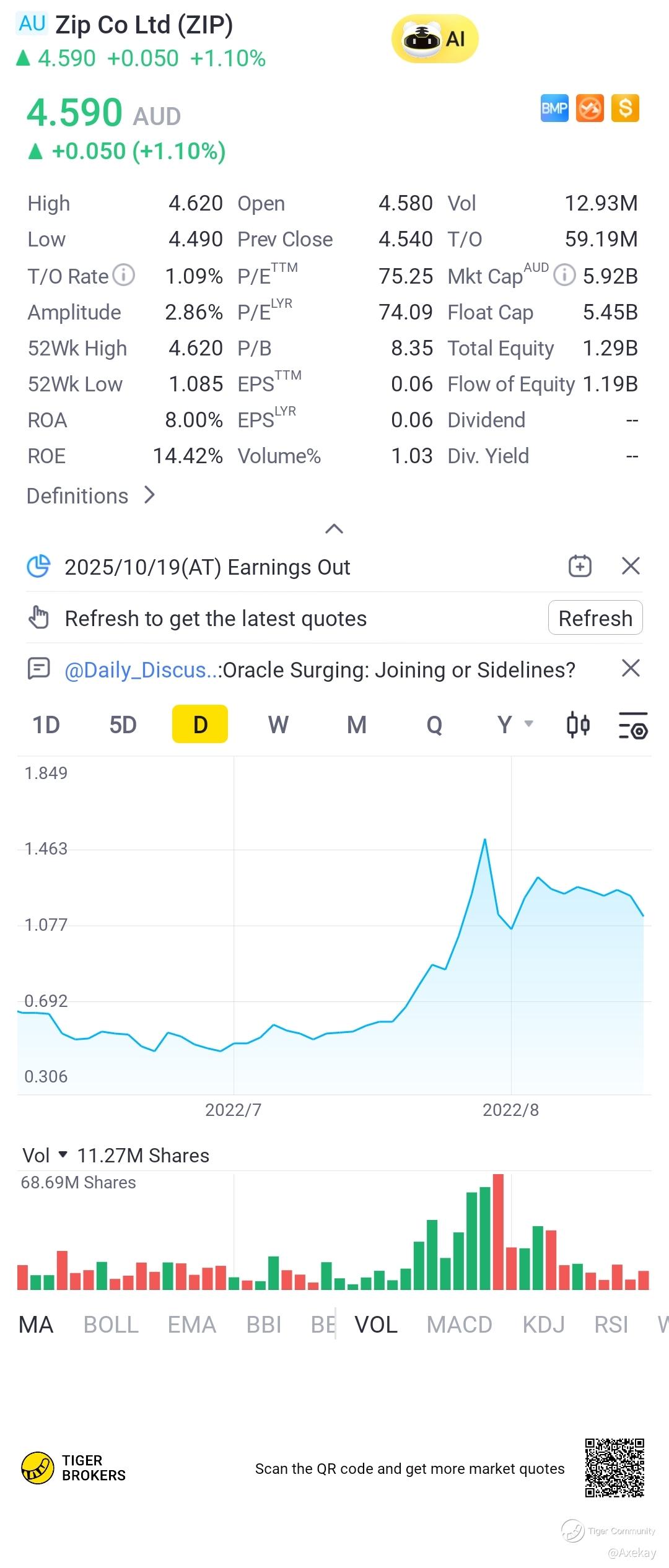
Task: Switch to monthly M chart
Action: coord(356,725)
